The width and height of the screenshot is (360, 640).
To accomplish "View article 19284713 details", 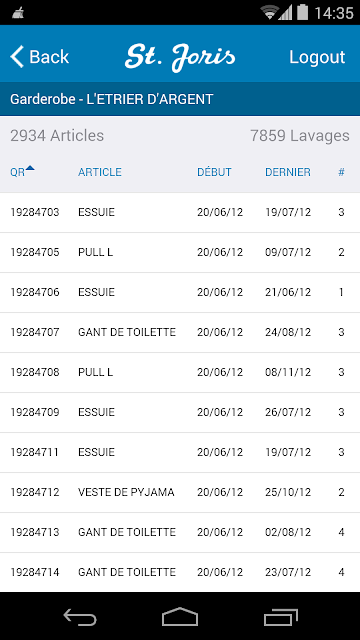I will [x=180, y=533].
